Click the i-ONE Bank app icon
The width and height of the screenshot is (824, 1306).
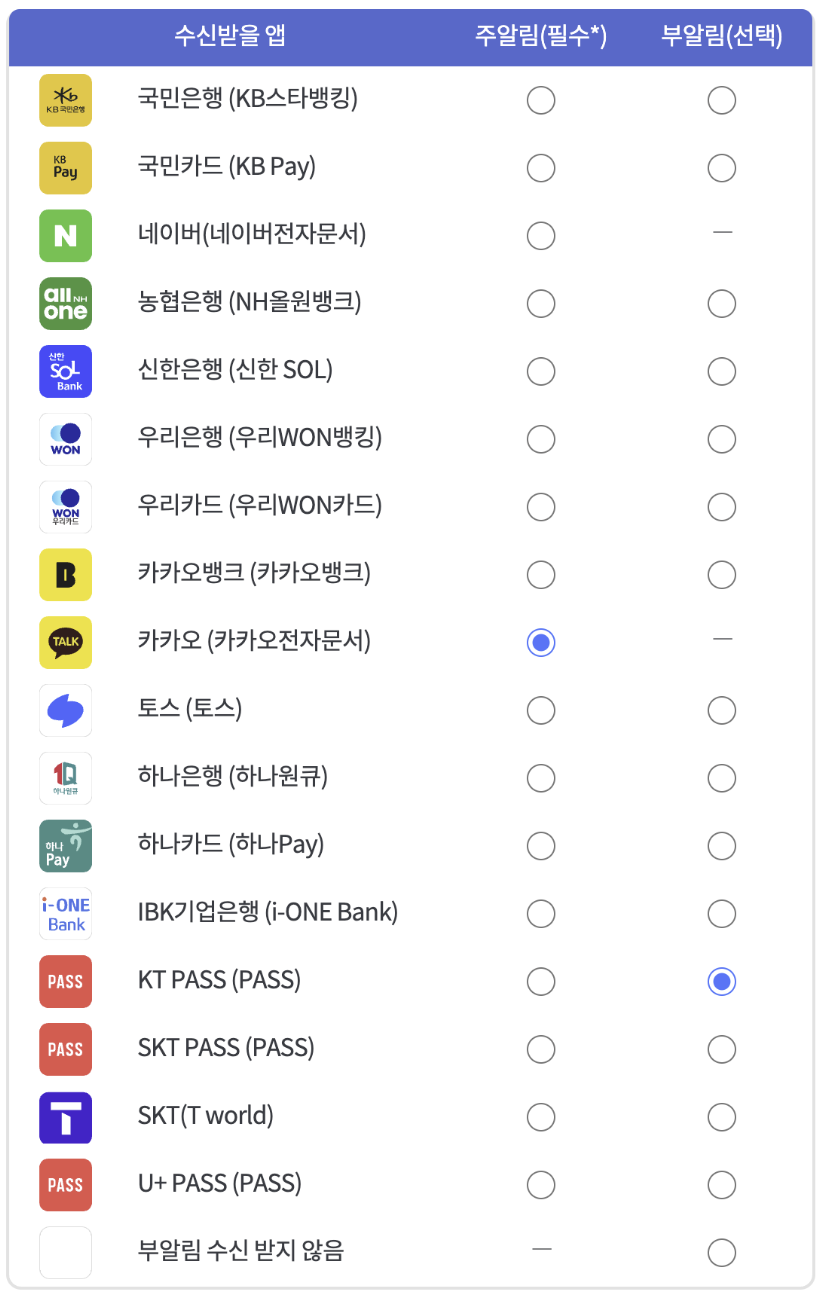[x=64, y=913]
